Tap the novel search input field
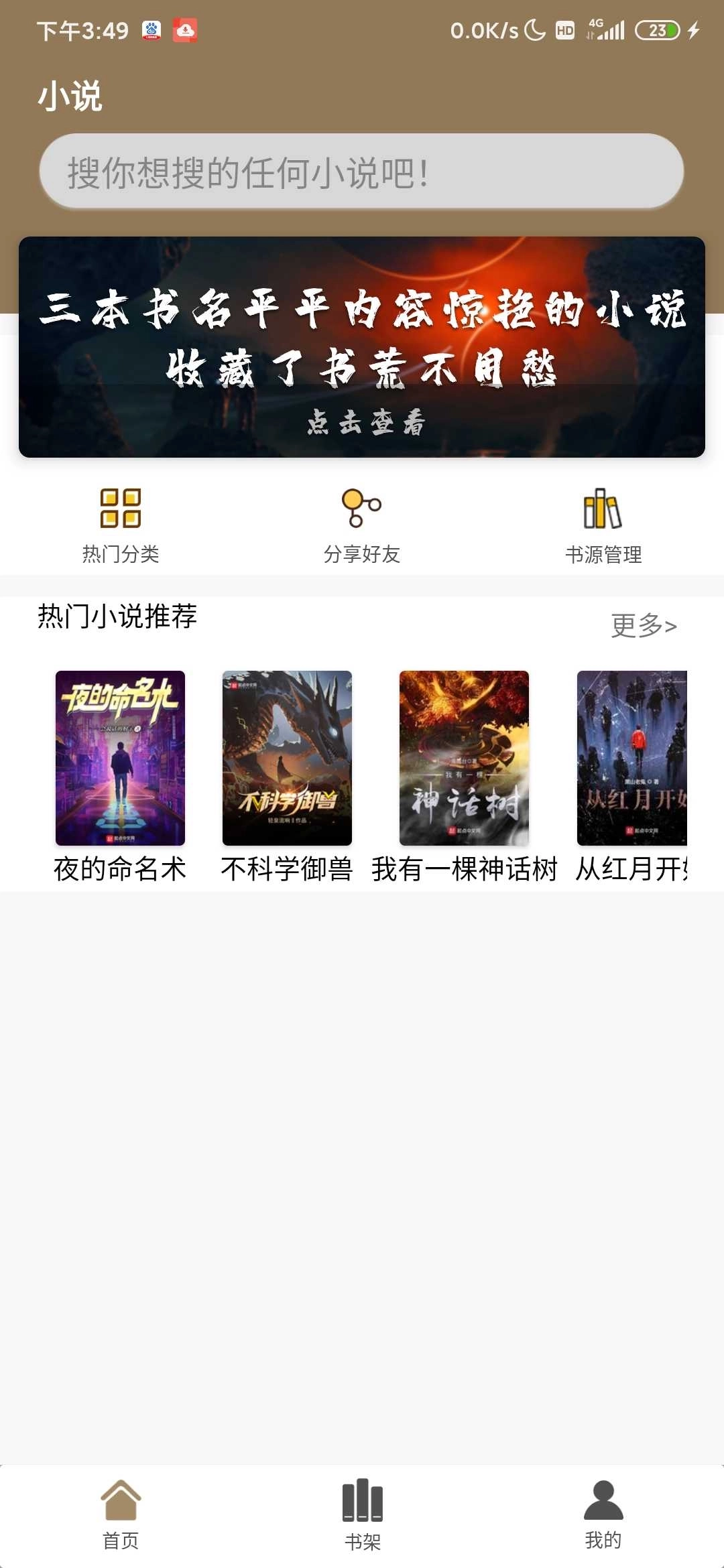 (362, 172)
